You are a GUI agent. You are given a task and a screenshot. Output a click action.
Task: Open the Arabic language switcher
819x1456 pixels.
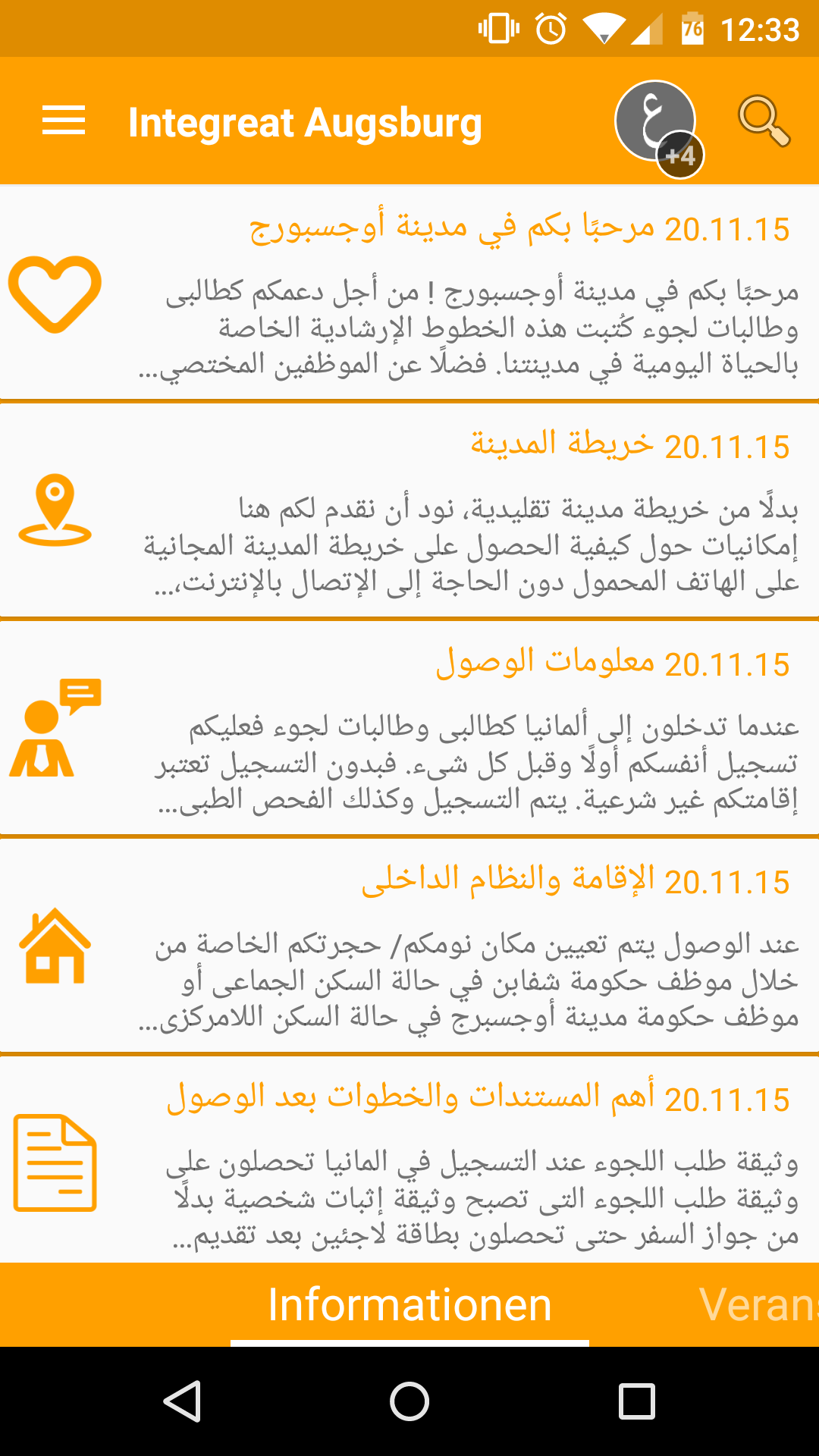(657, 118)
